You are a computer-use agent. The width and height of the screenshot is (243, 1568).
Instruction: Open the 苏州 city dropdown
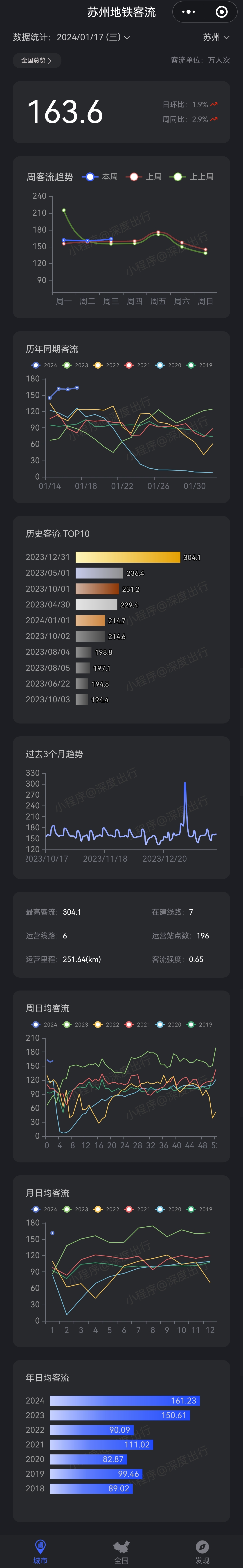tap(216, 37)
